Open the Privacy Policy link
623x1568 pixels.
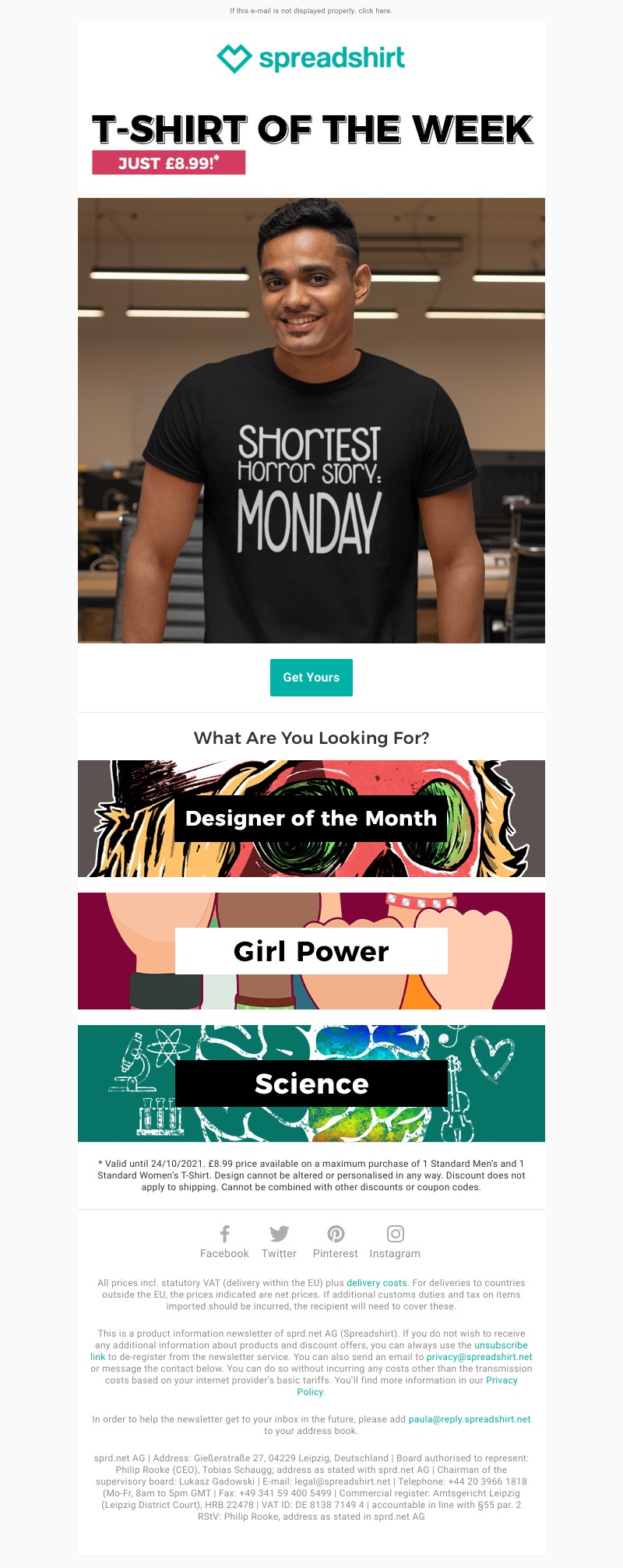pos(501,1379)
